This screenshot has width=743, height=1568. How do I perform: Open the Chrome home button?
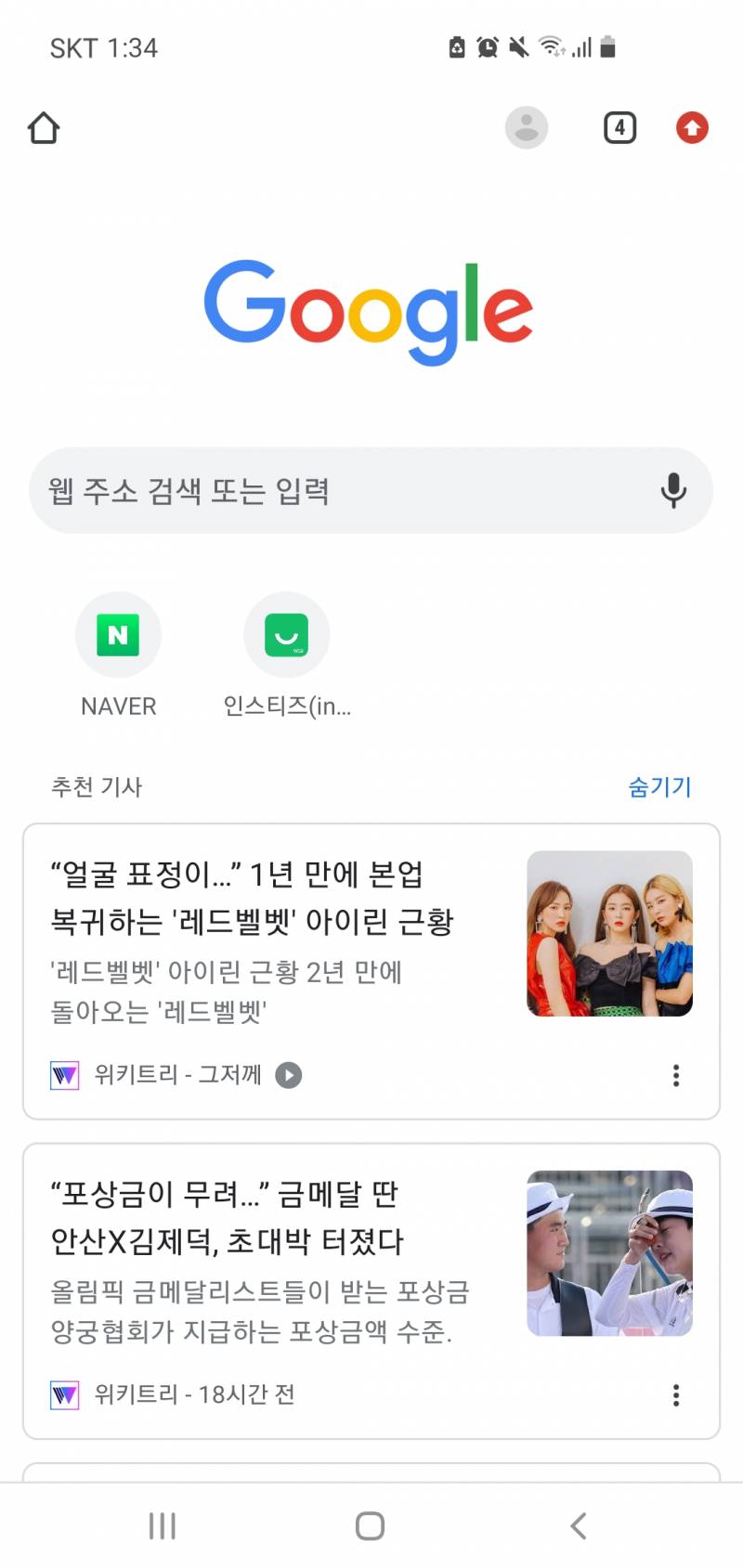44,128
